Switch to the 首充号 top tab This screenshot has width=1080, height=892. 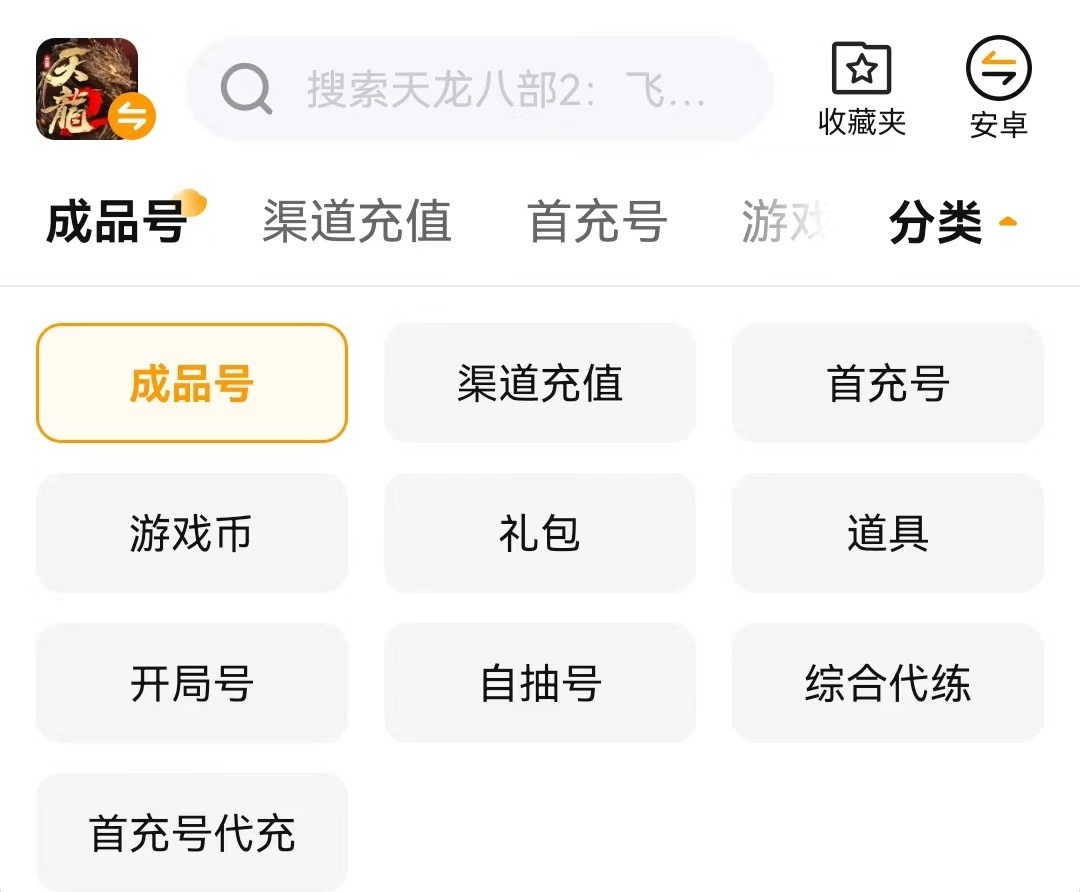coord(597,221)
